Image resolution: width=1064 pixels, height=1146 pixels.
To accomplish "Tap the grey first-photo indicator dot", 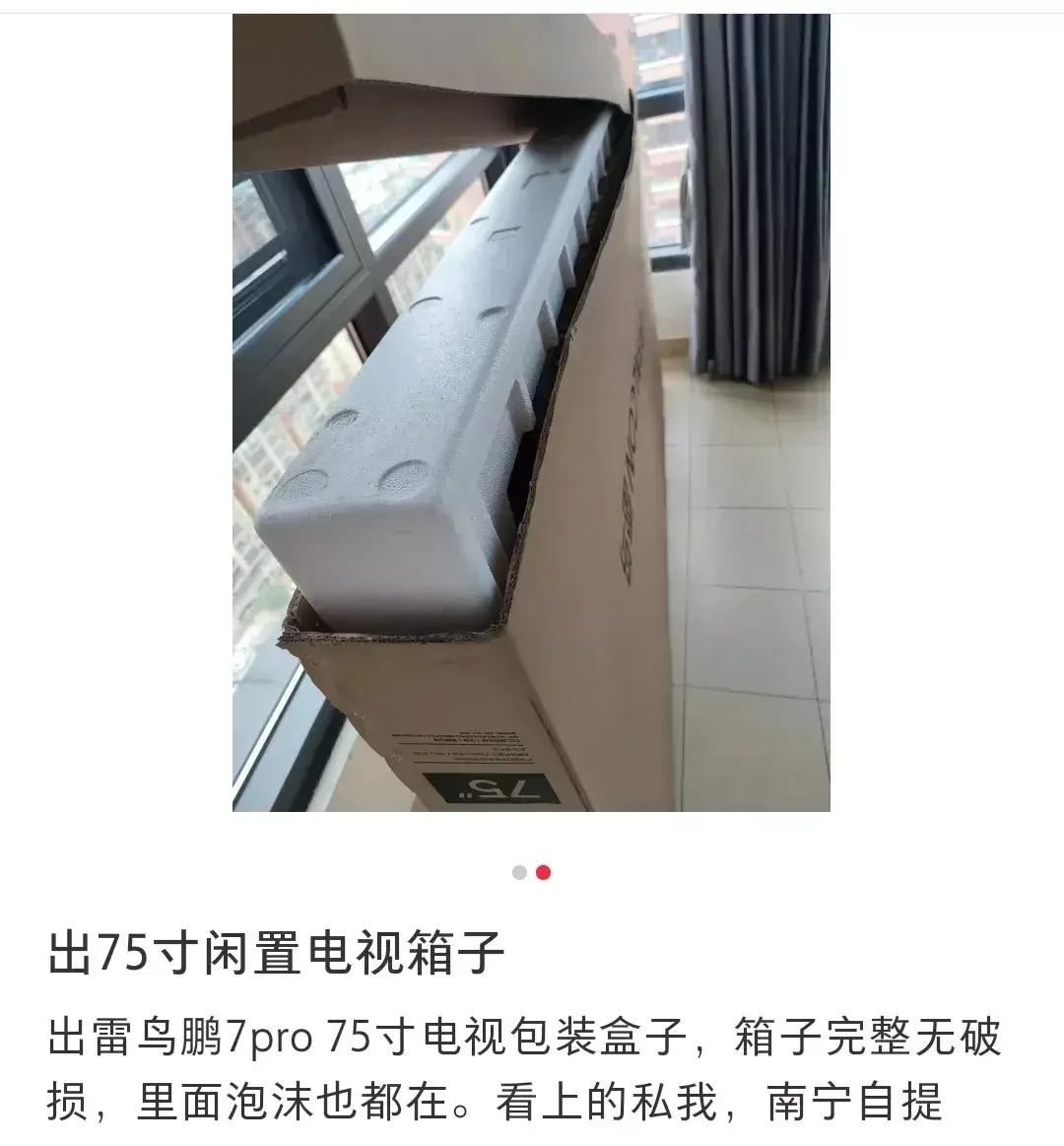I will (x=519, y=873).
